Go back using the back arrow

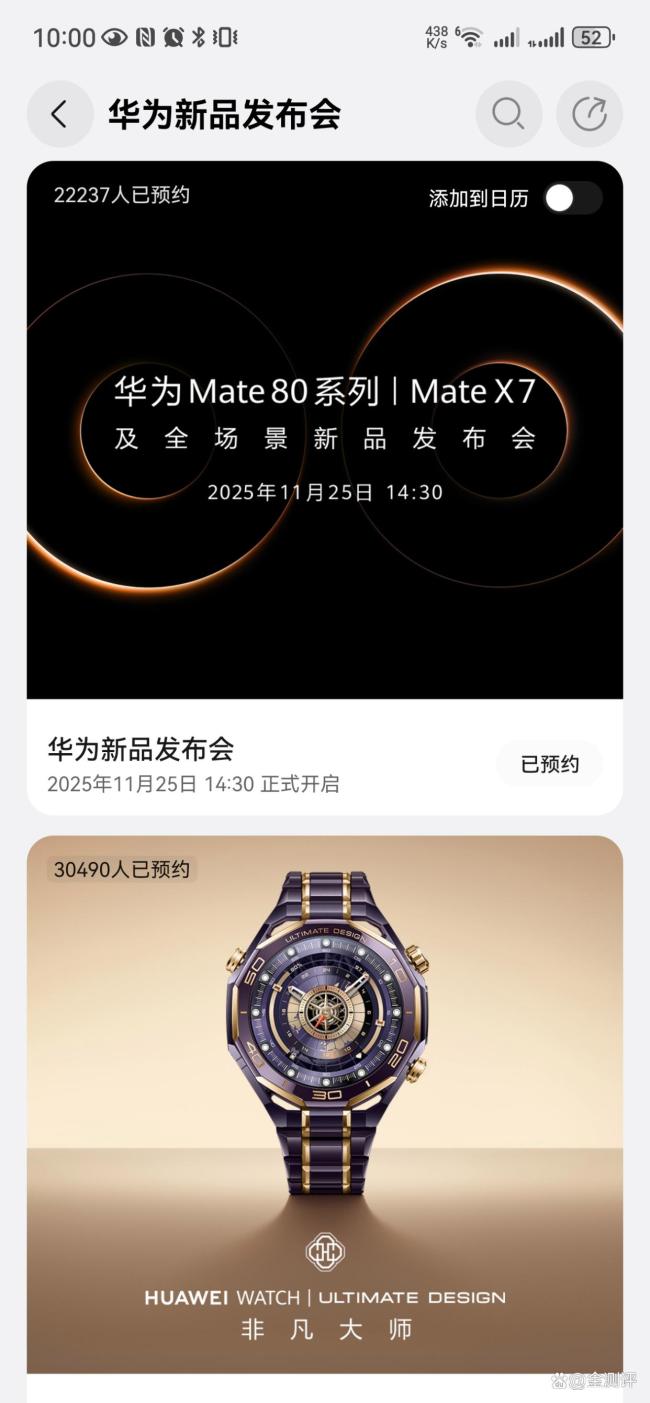(60, 114)
